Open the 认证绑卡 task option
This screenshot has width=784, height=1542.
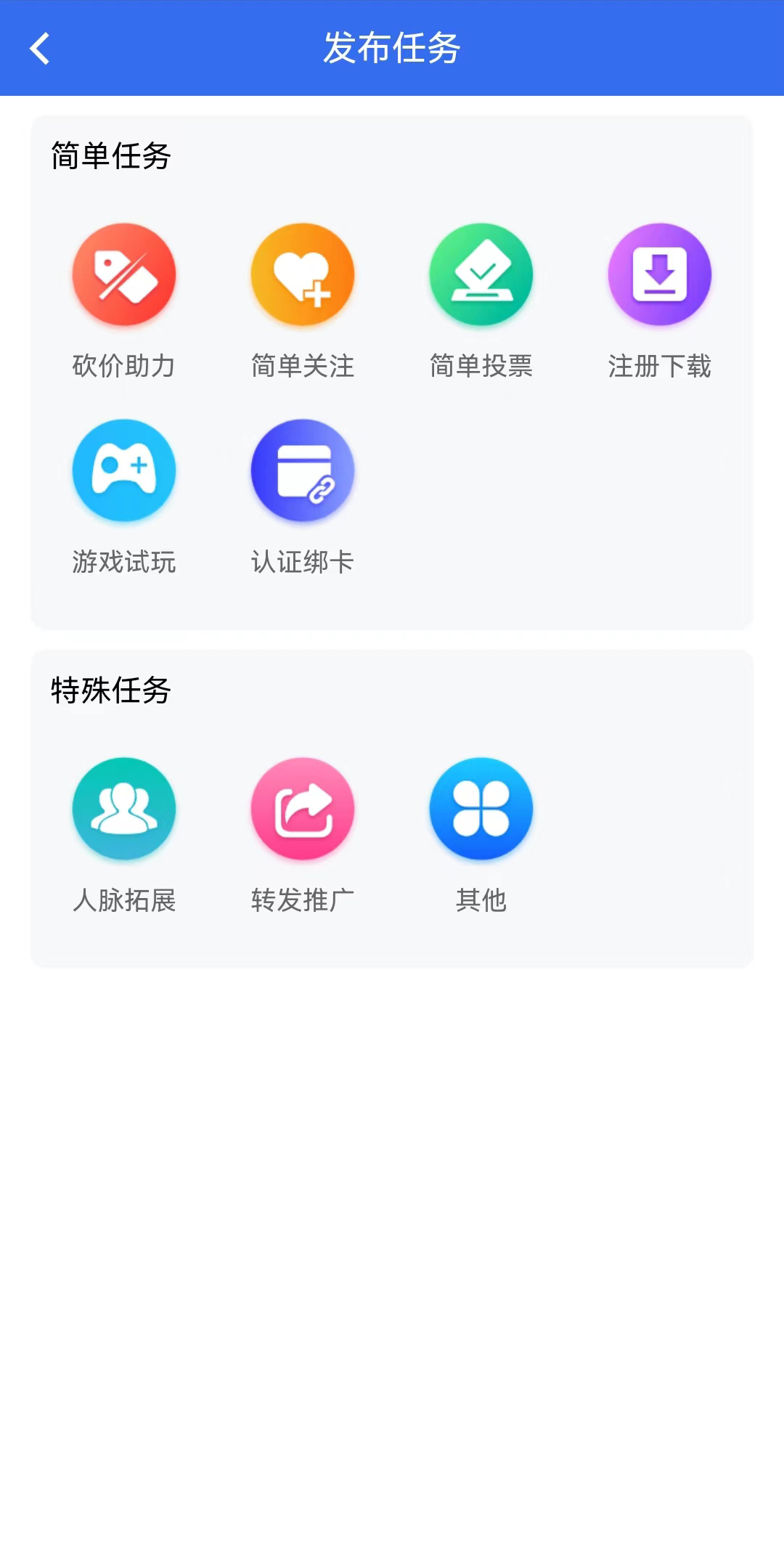point(303,471)
